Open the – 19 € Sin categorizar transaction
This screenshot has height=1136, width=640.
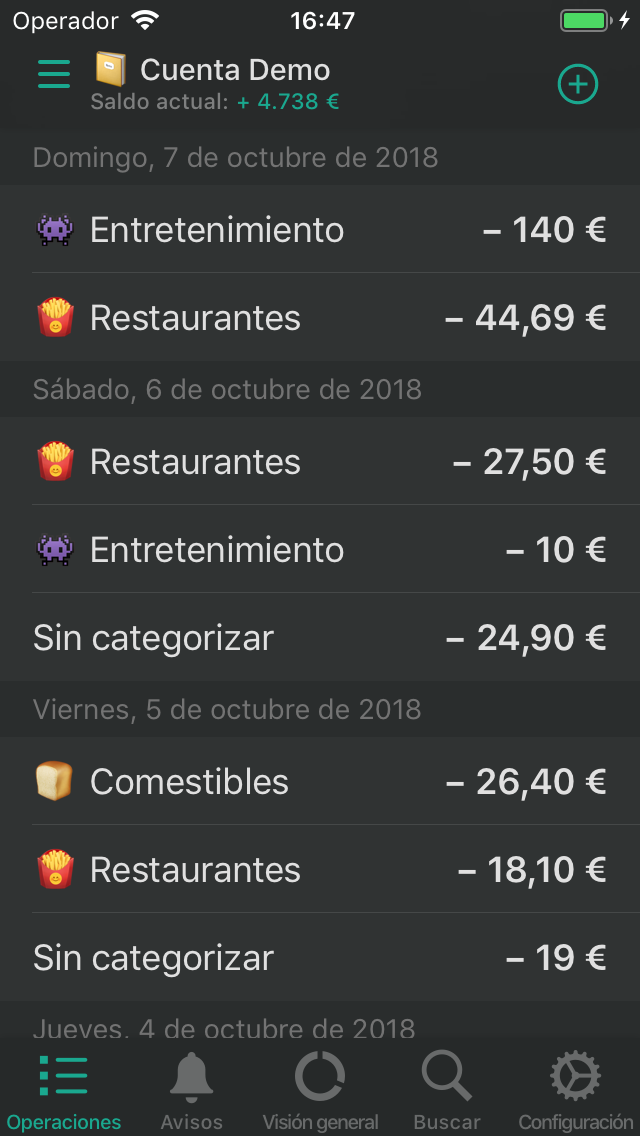click(x=320, y=958)
